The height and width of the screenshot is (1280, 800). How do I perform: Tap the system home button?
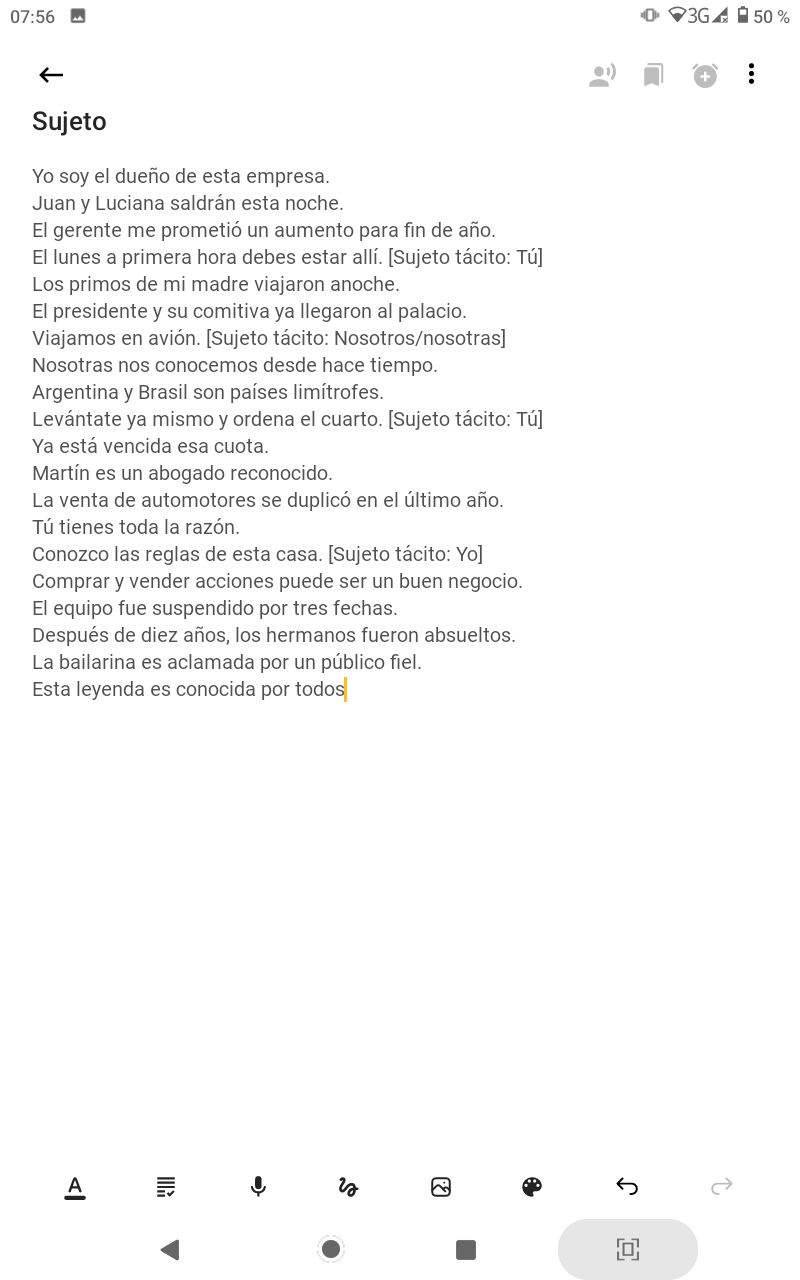[331, 1249]
